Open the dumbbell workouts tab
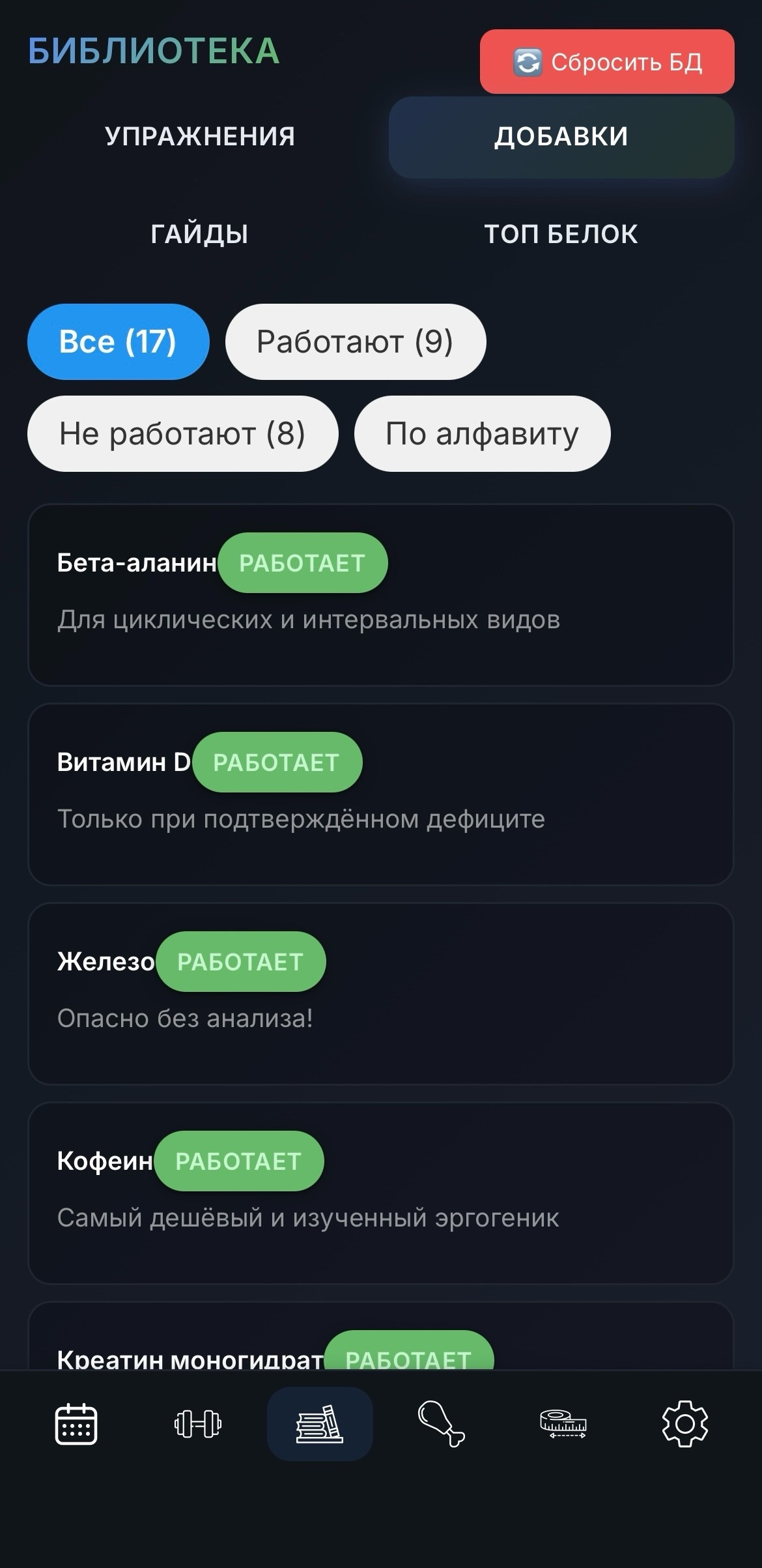This screenshot has height=1568, width=762. (198, 1424)
